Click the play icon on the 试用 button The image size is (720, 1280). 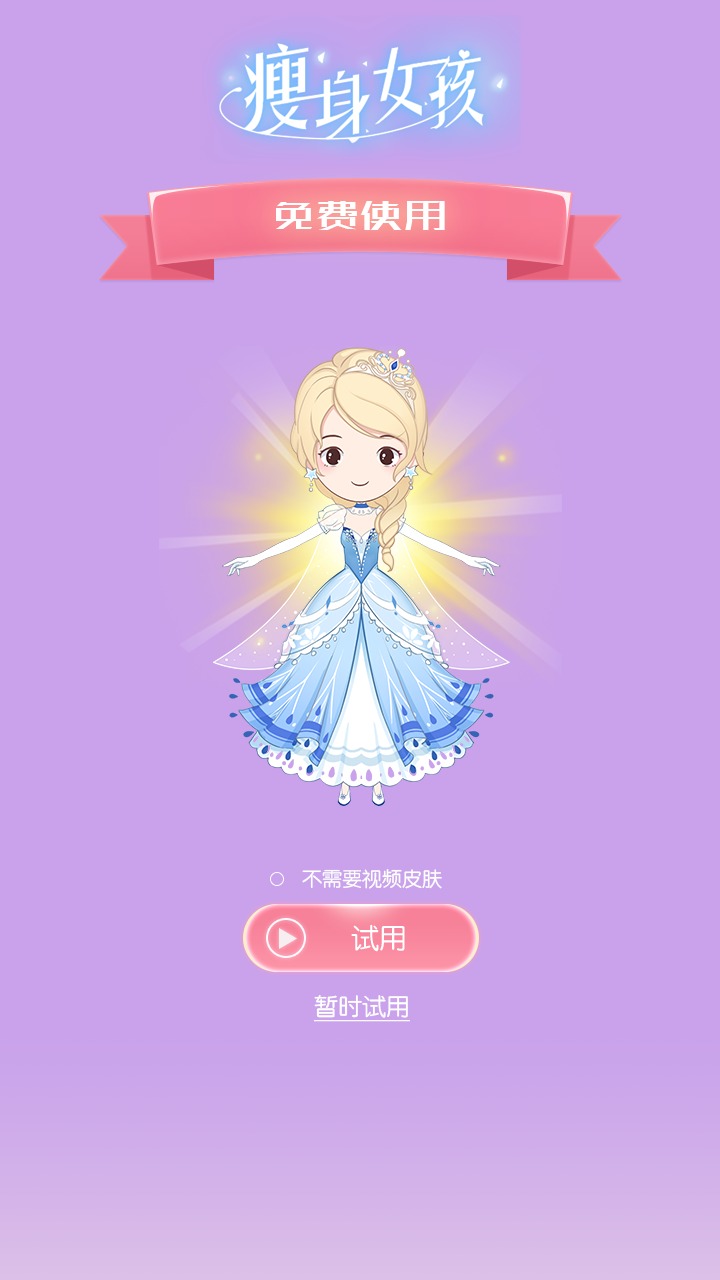pyautogui.click(x=287, y=938)
